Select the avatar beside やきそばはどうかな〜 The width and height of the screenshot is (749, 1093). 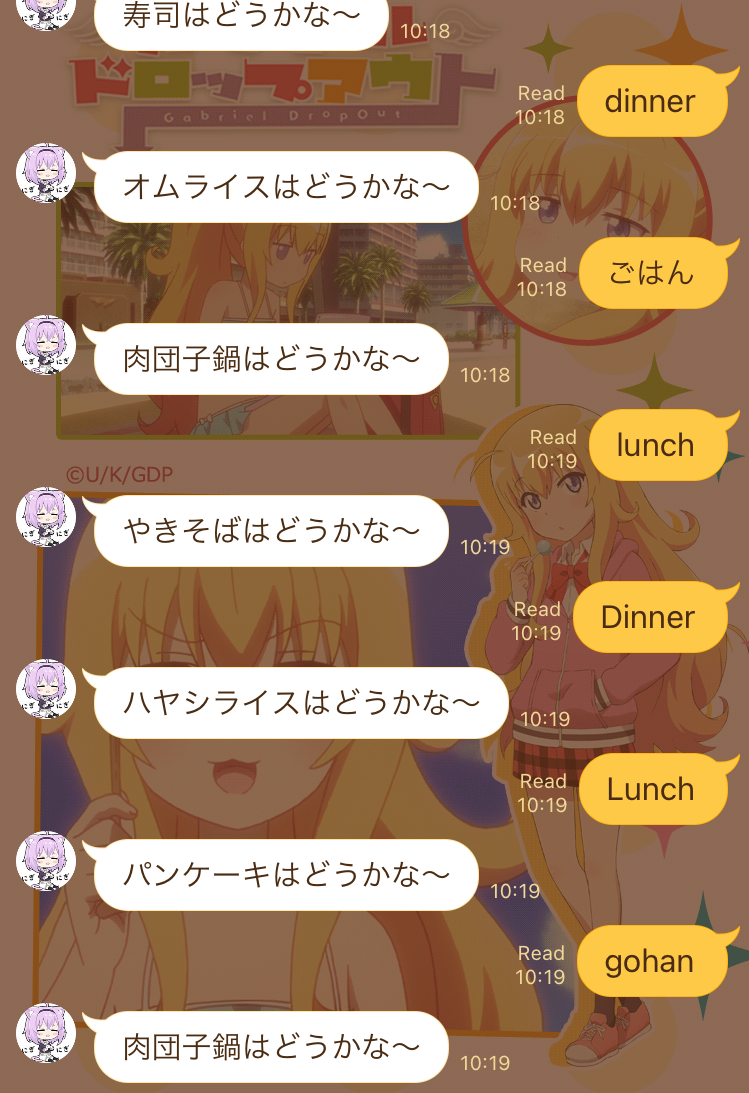point(45,517)
